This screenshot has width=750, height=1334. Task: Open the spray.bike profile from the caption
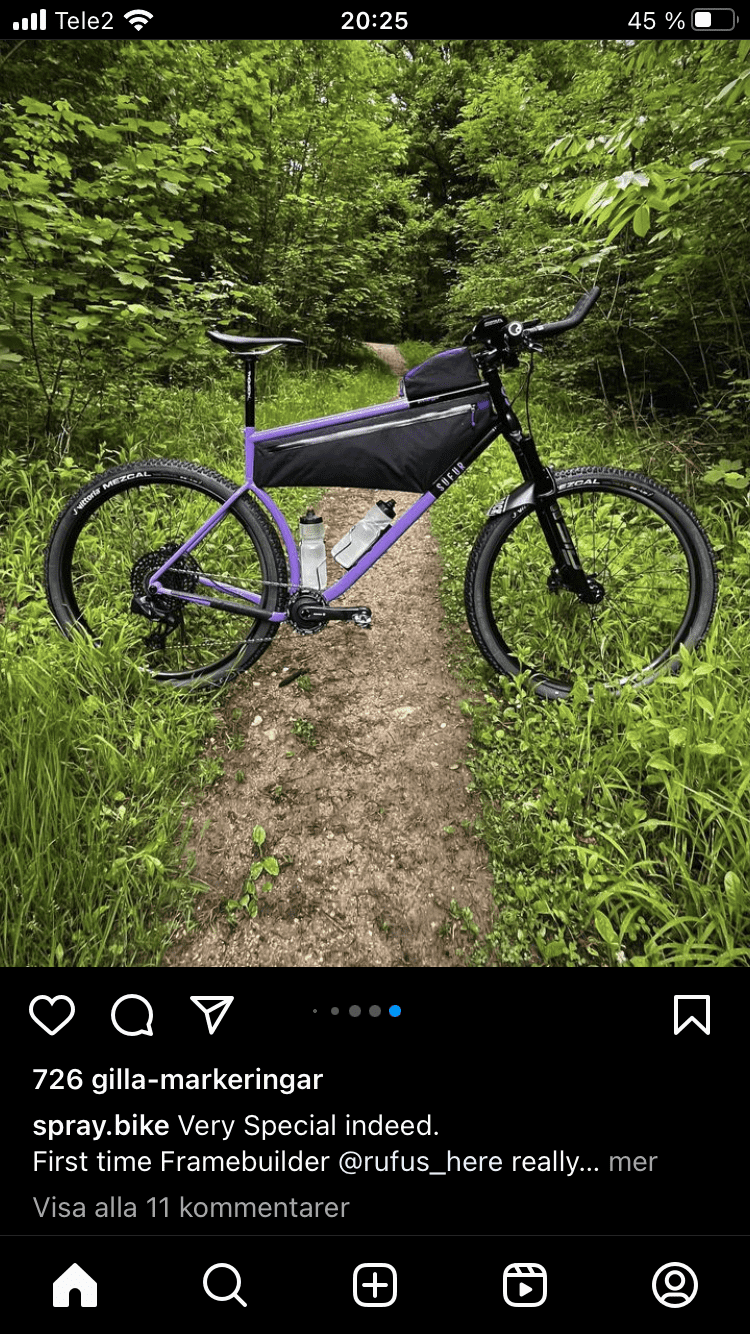(x=101, y=1126)
